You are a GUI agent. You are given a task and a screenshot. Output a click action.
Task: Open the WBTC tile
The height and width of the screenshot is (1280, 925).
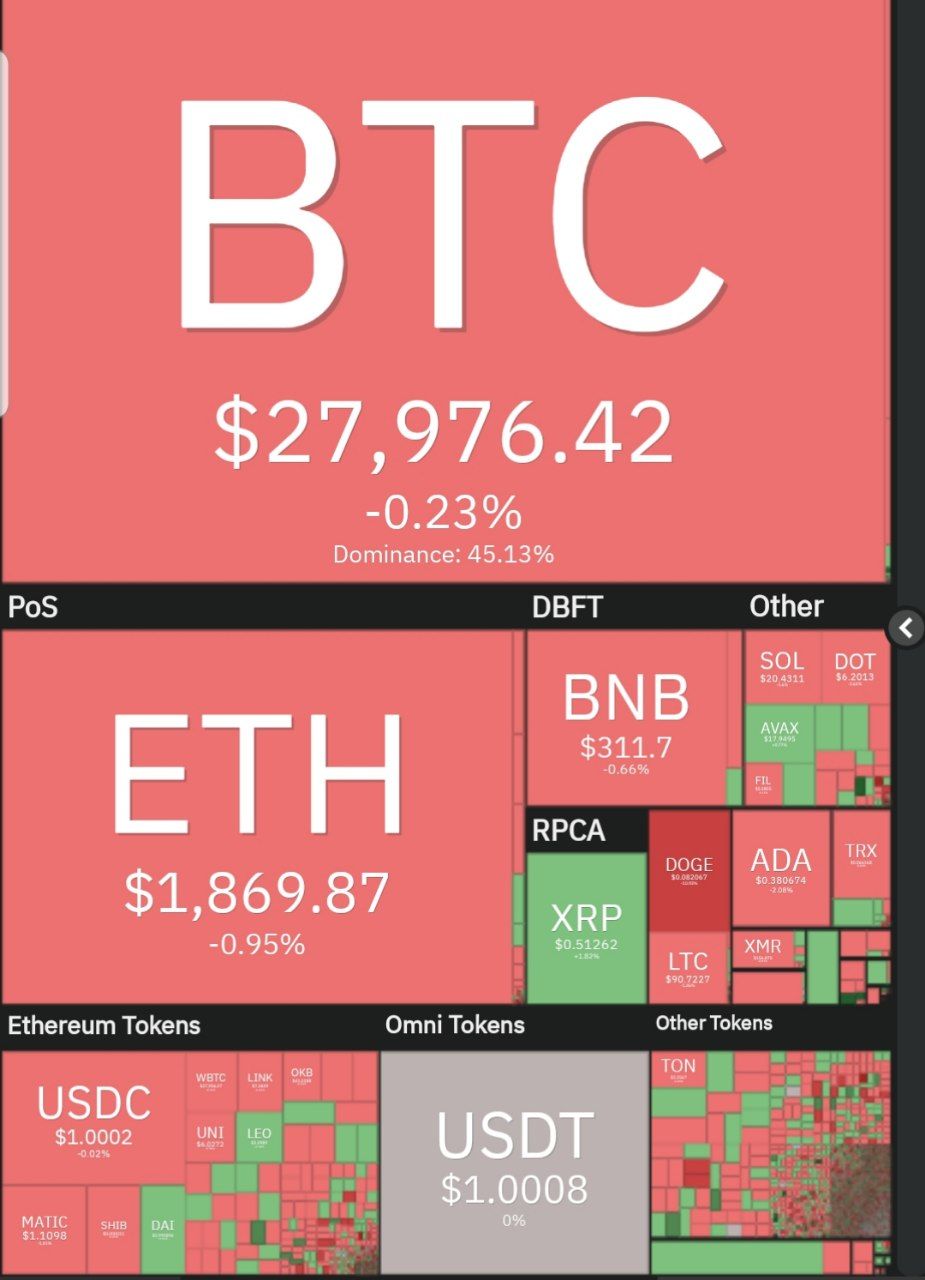[x=211, y=1081]
